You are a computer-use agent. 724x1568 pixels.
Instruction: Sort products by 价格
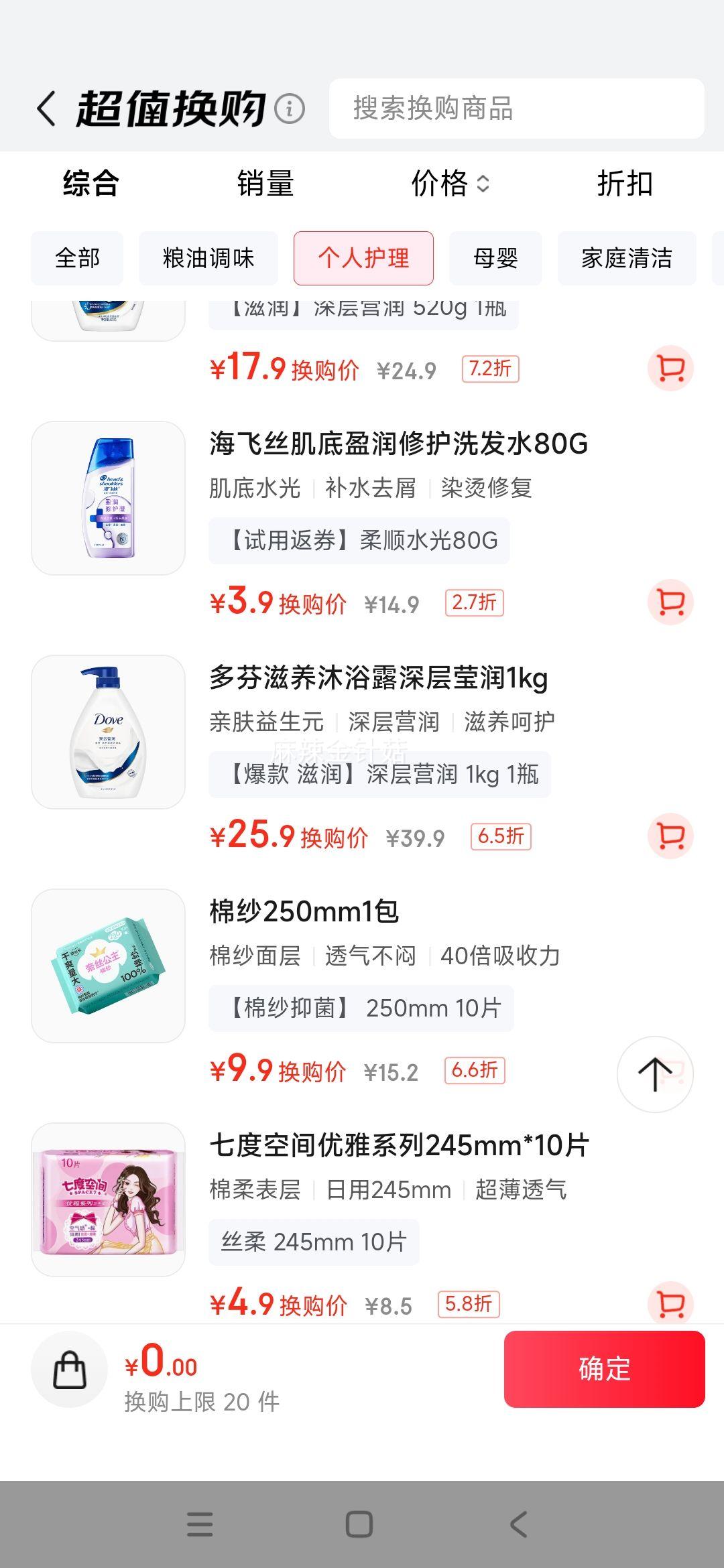[450, 183]
